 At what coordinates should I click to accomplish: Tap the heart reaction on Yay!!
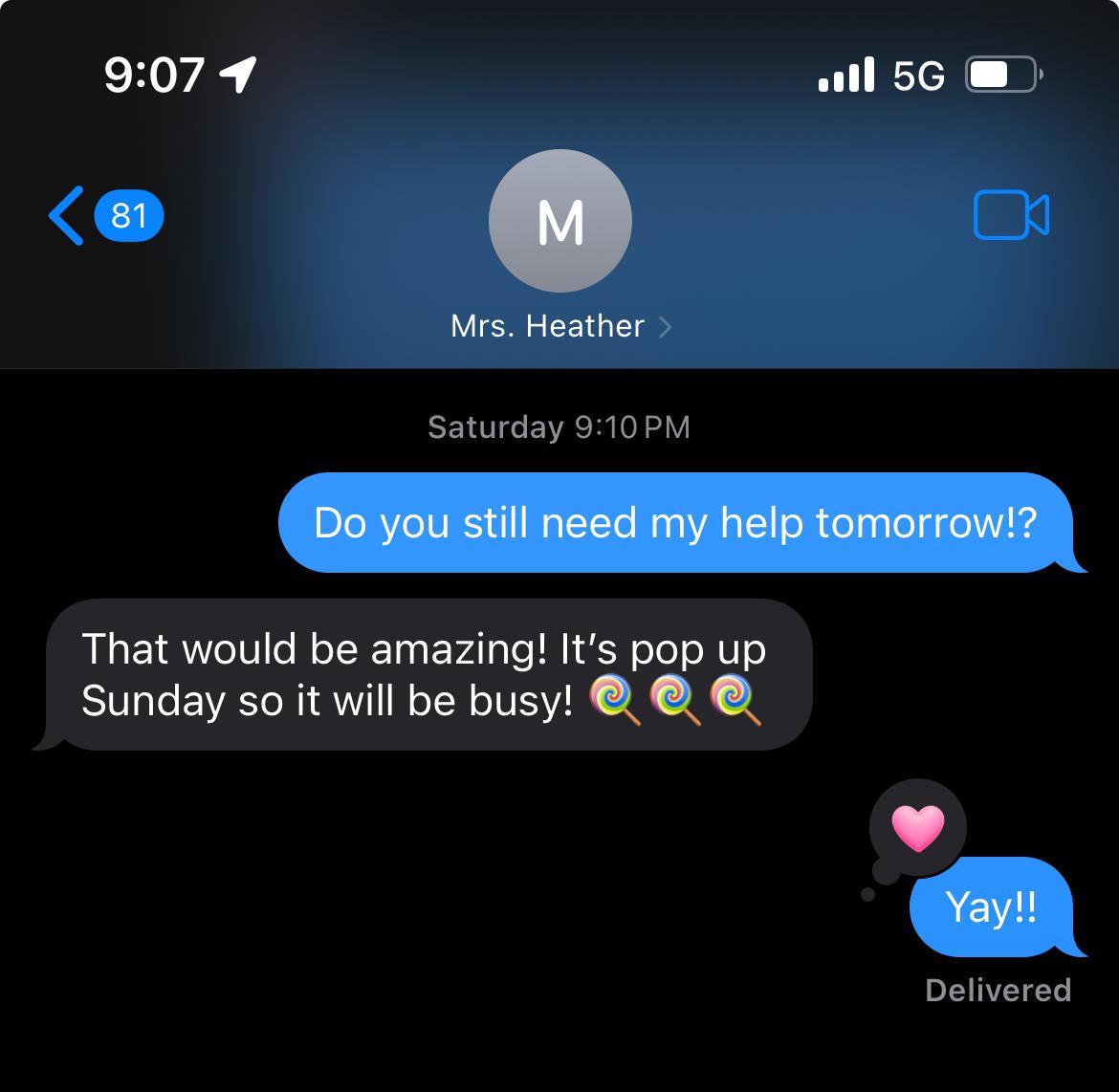click(917, 828)
